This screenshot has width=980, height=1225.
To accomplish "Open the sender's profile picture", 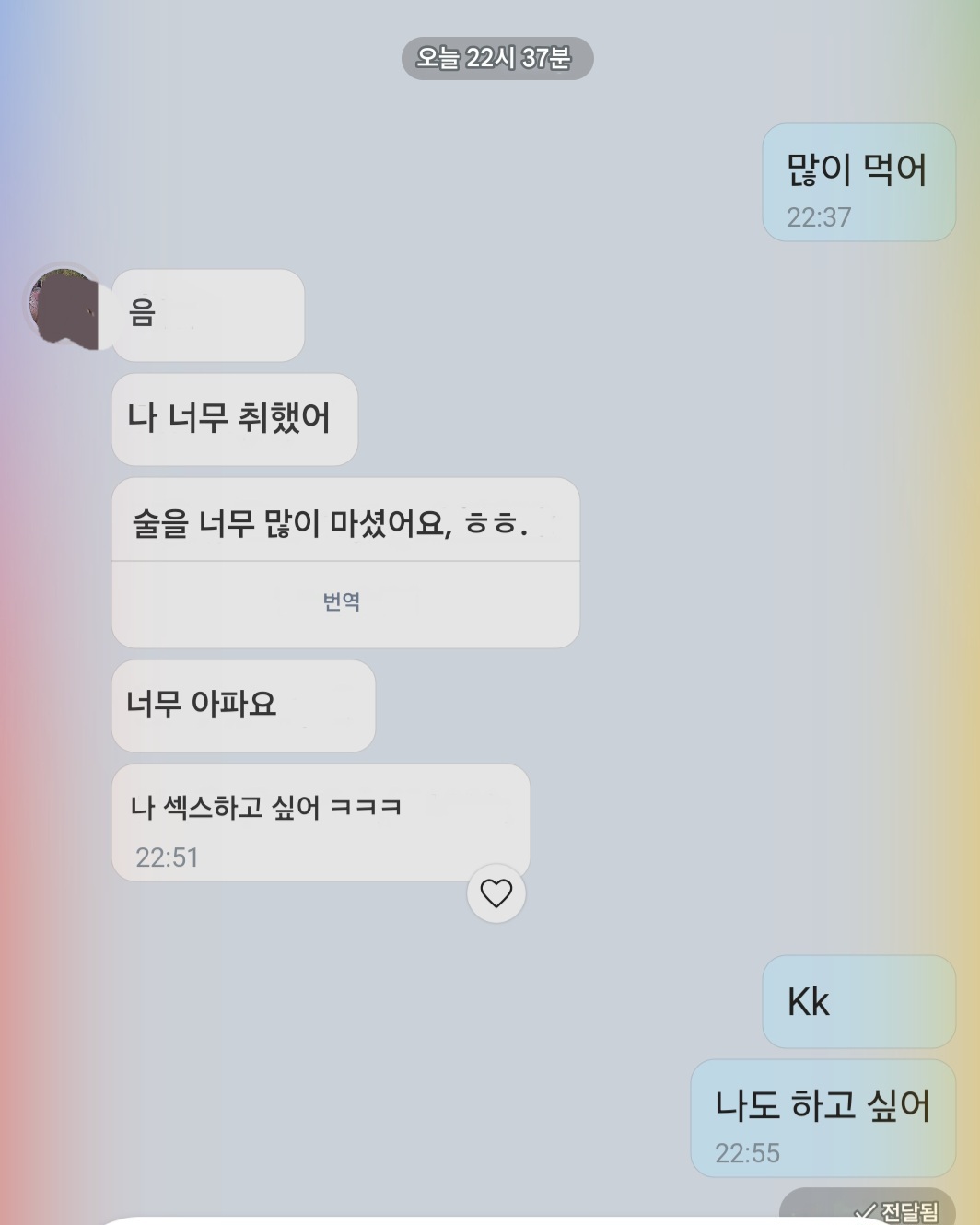I will [63, 306].
